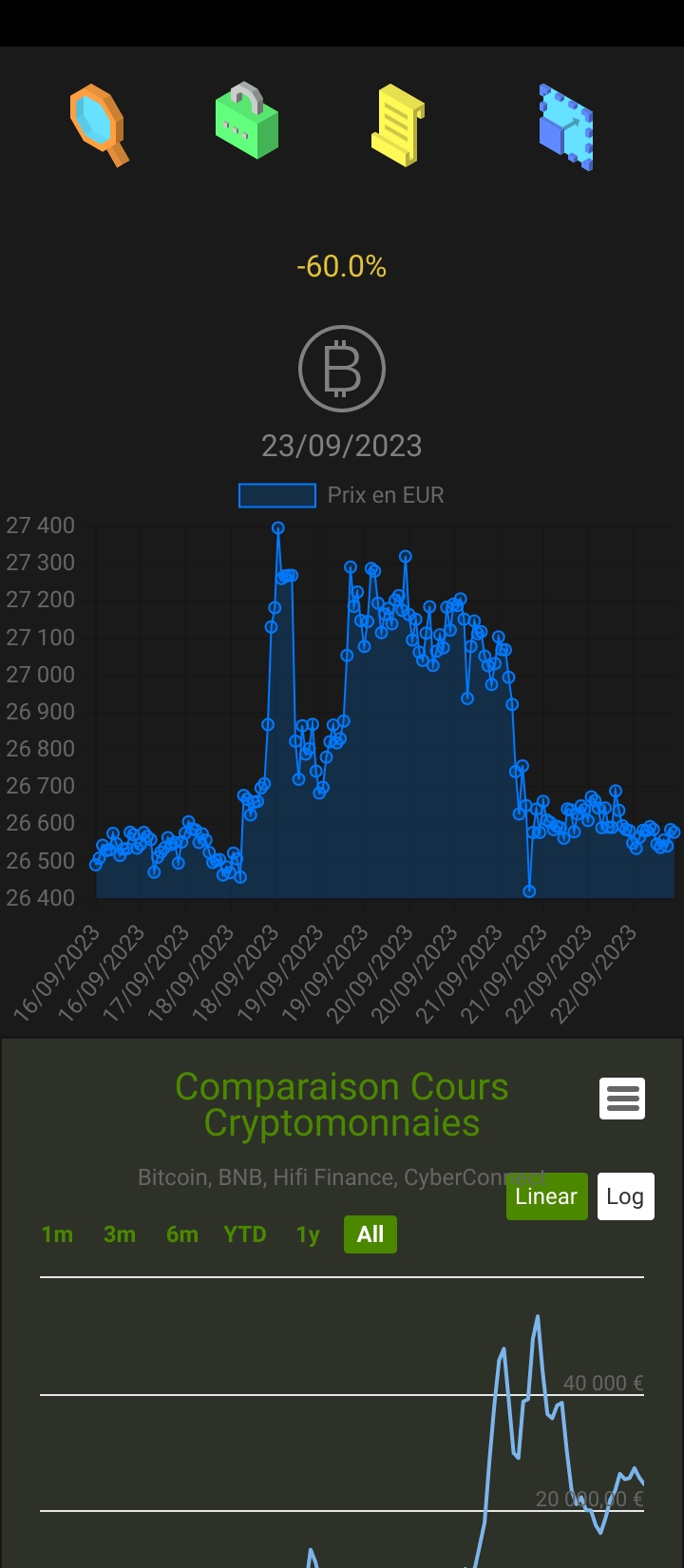Select the green padlock security icon

click(246, 123)
